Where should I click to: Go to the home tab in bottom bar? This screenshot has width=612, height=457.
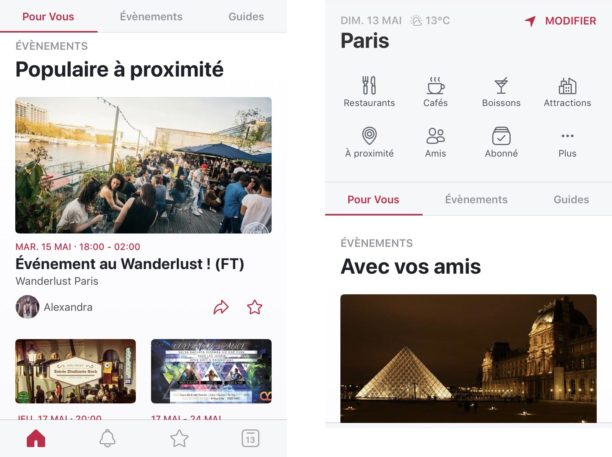[36, 438]
